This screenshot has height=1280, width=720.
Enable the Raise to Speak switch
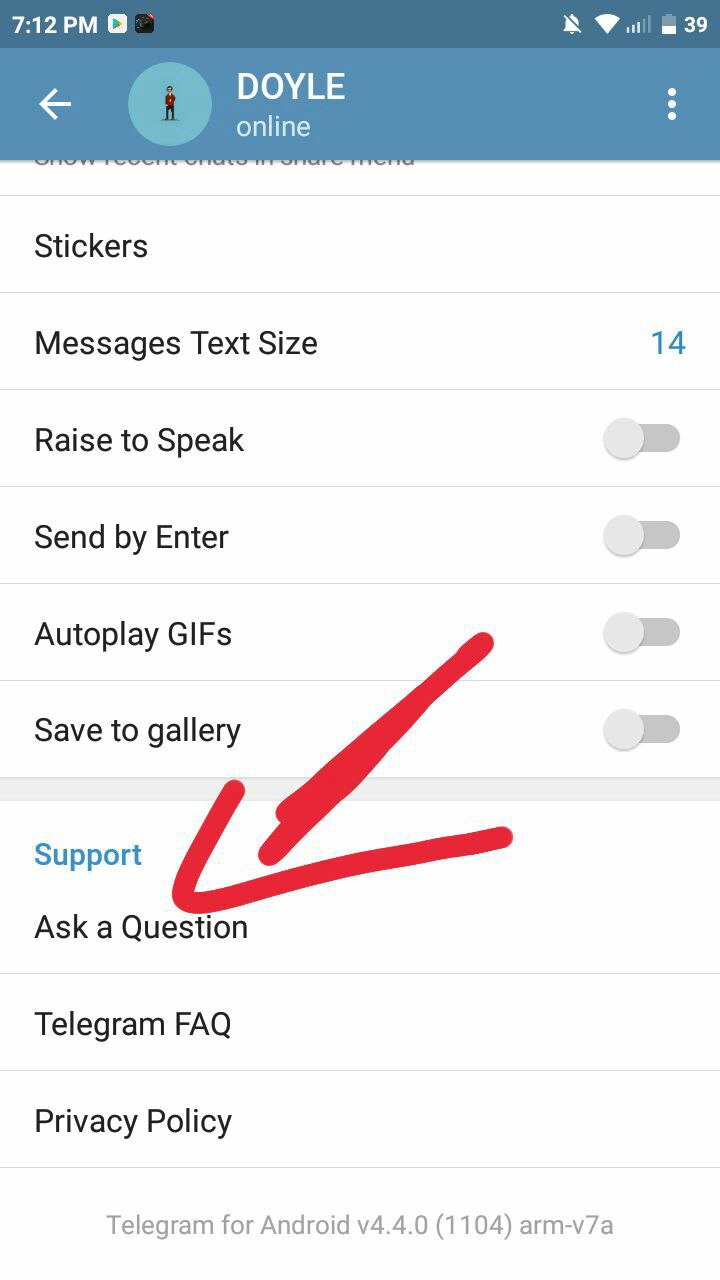click(x=642, y=440)
